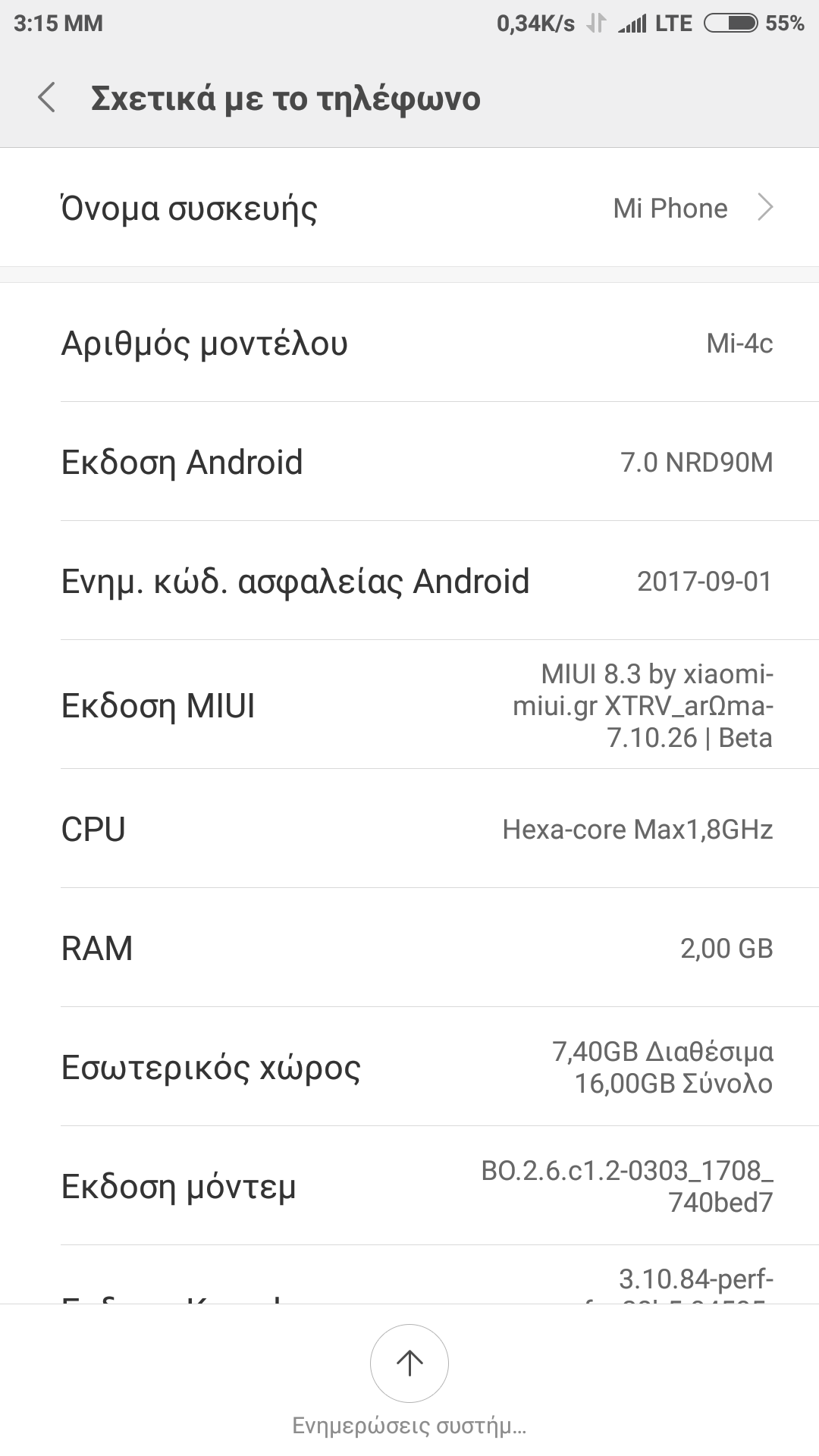Tap the Ενημ. κώδ. ασφαλείας Android row
The image size is (819, 1456).
(x=409, y=581)
